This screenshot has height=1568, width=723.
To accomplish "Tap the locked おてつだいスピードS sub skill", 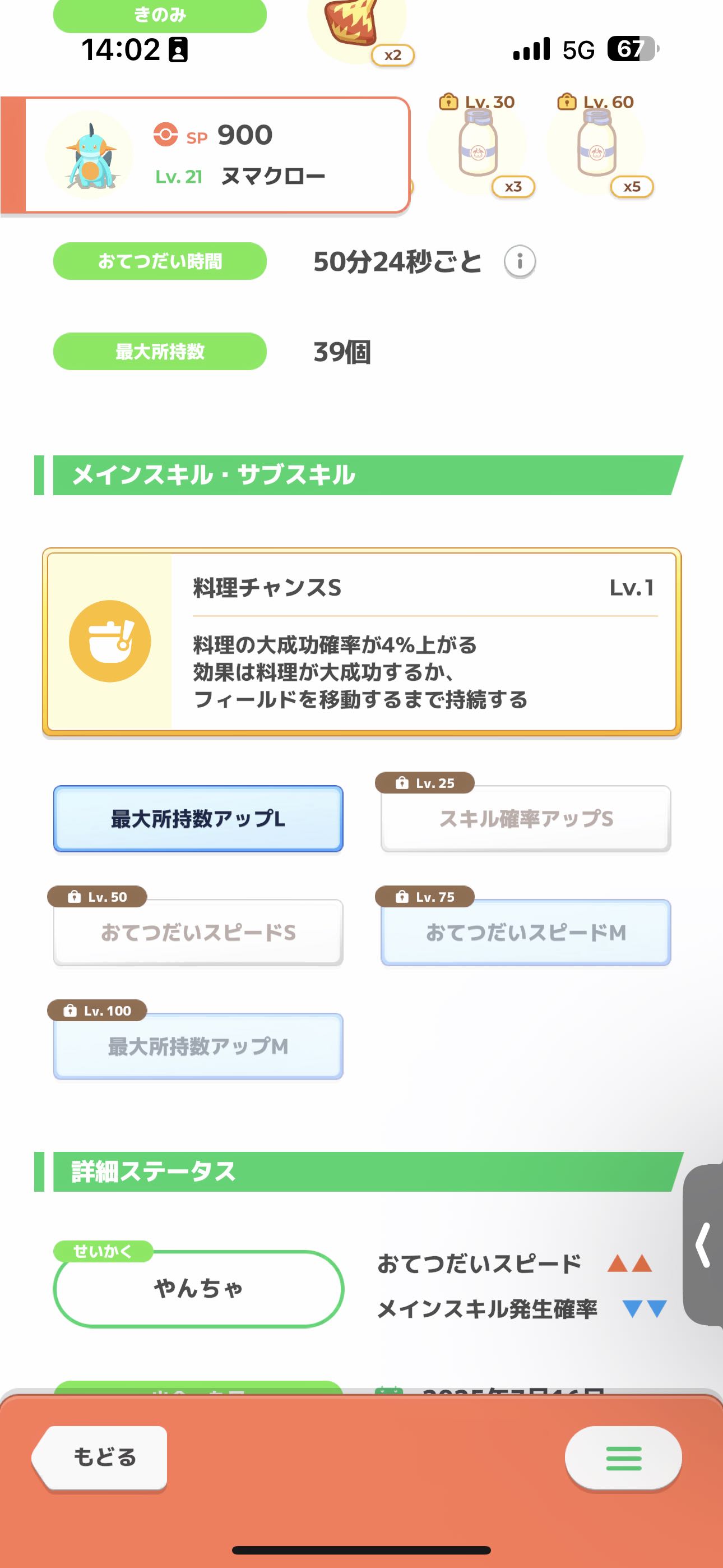I will click(198, 933).
